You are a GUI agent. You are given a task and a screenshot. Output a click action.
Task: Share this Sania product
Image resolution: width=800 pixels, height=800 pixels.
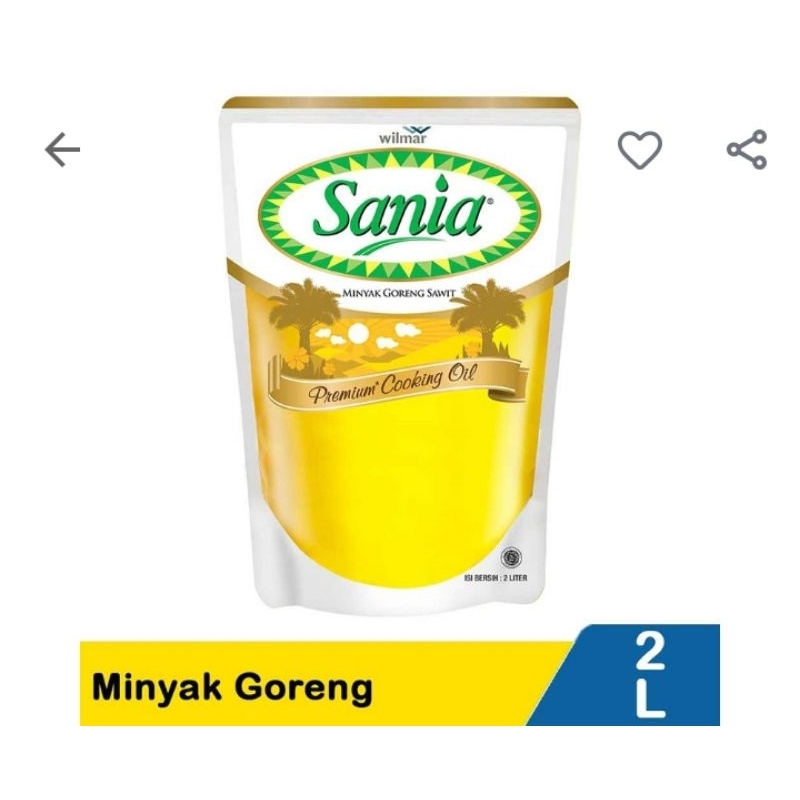pyautogui.click(x=746, y=150)
